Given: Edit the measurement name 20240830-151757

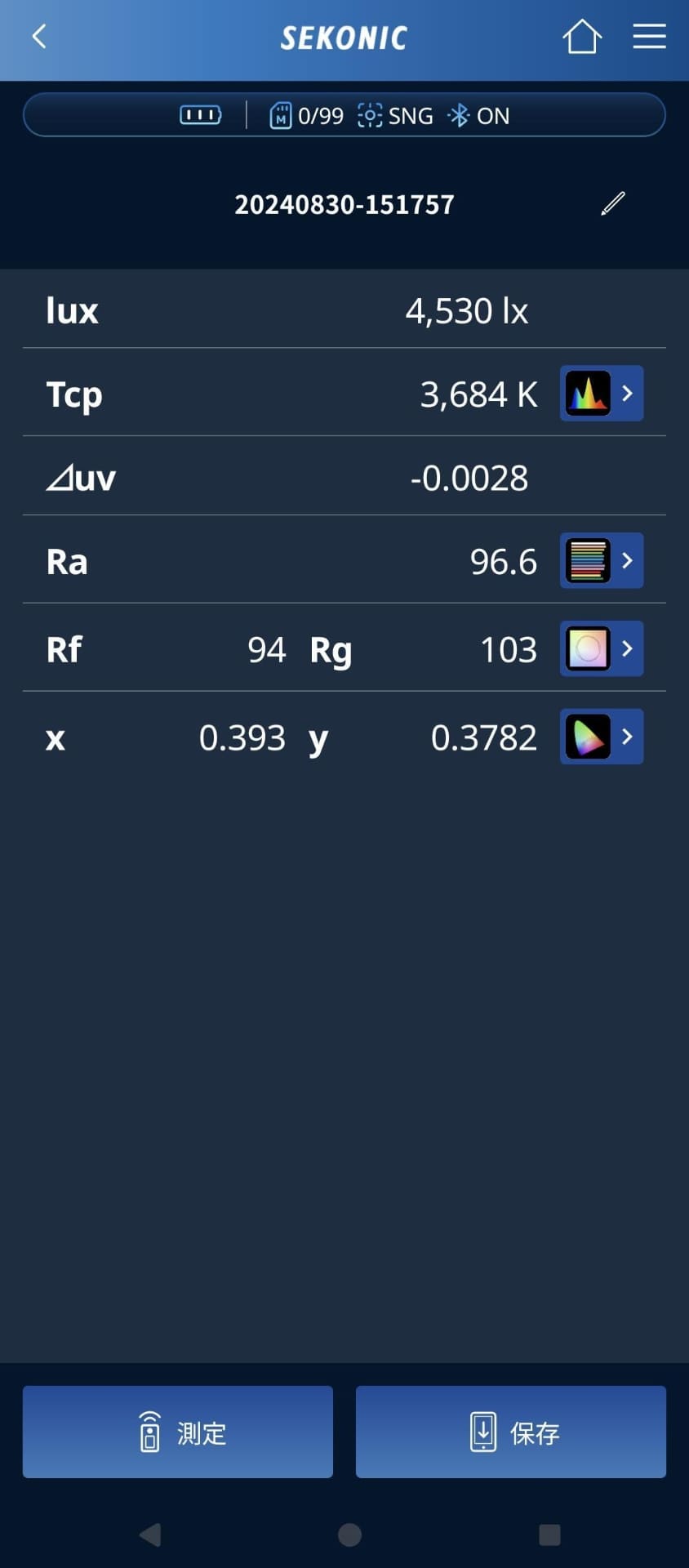Looking at the screenshot, I should coord(613,204).
